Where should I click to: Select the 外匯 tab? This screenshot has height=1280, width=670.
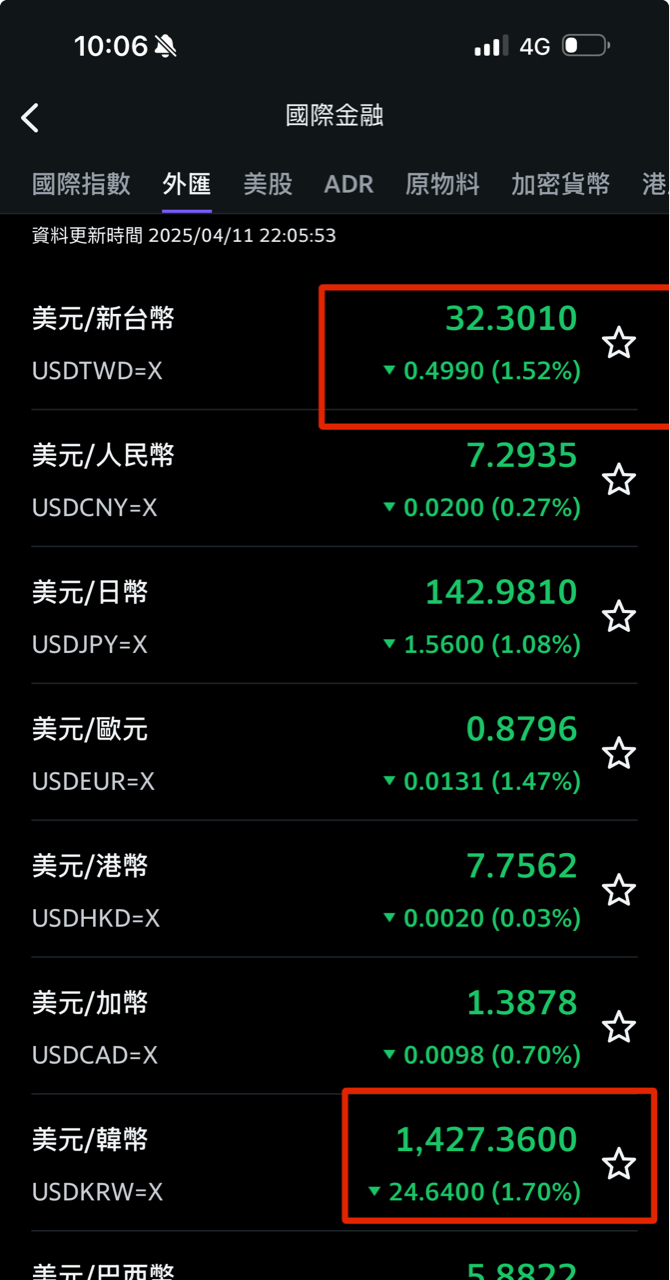tap(187, 184)
